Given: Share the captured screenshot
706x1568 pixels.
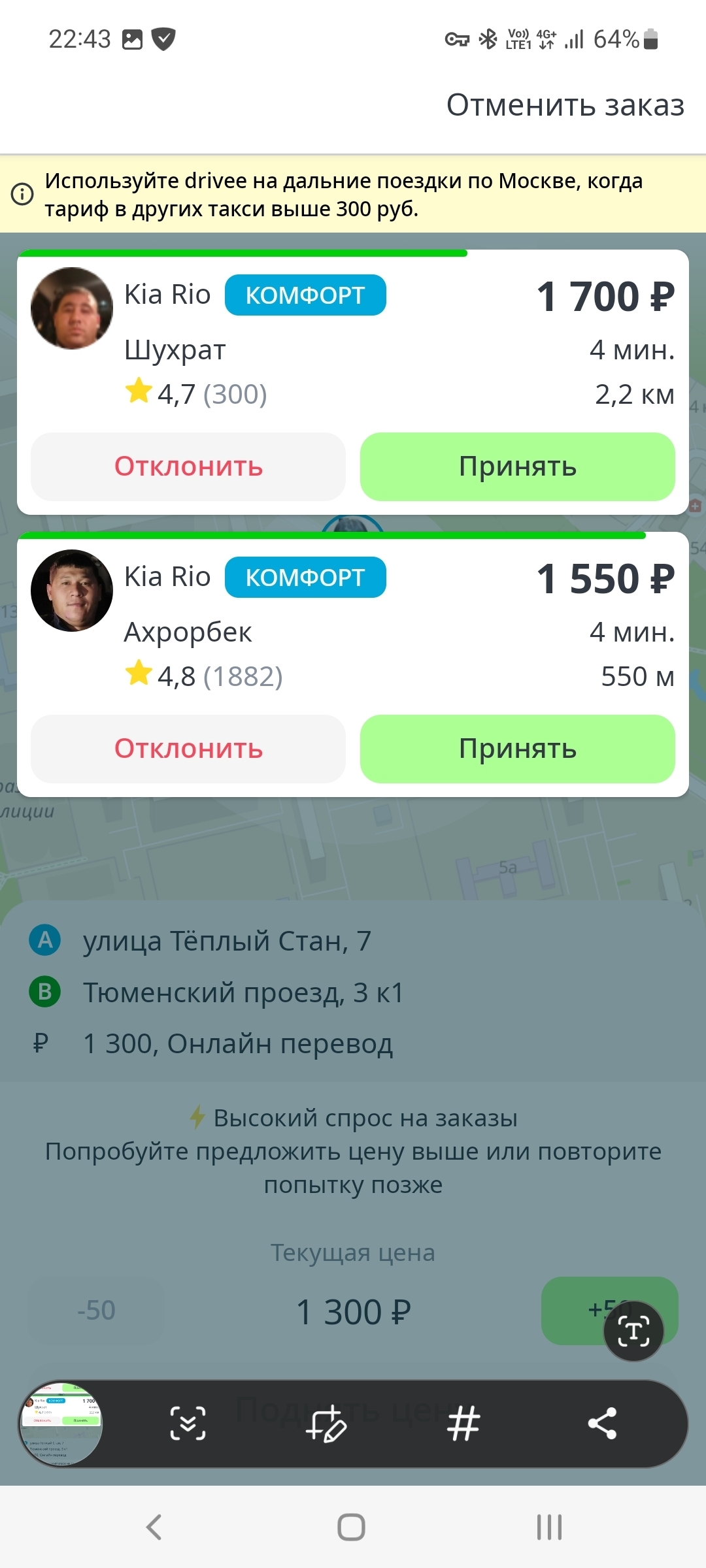Looking at the screenshot, I should pos(602,1423).
